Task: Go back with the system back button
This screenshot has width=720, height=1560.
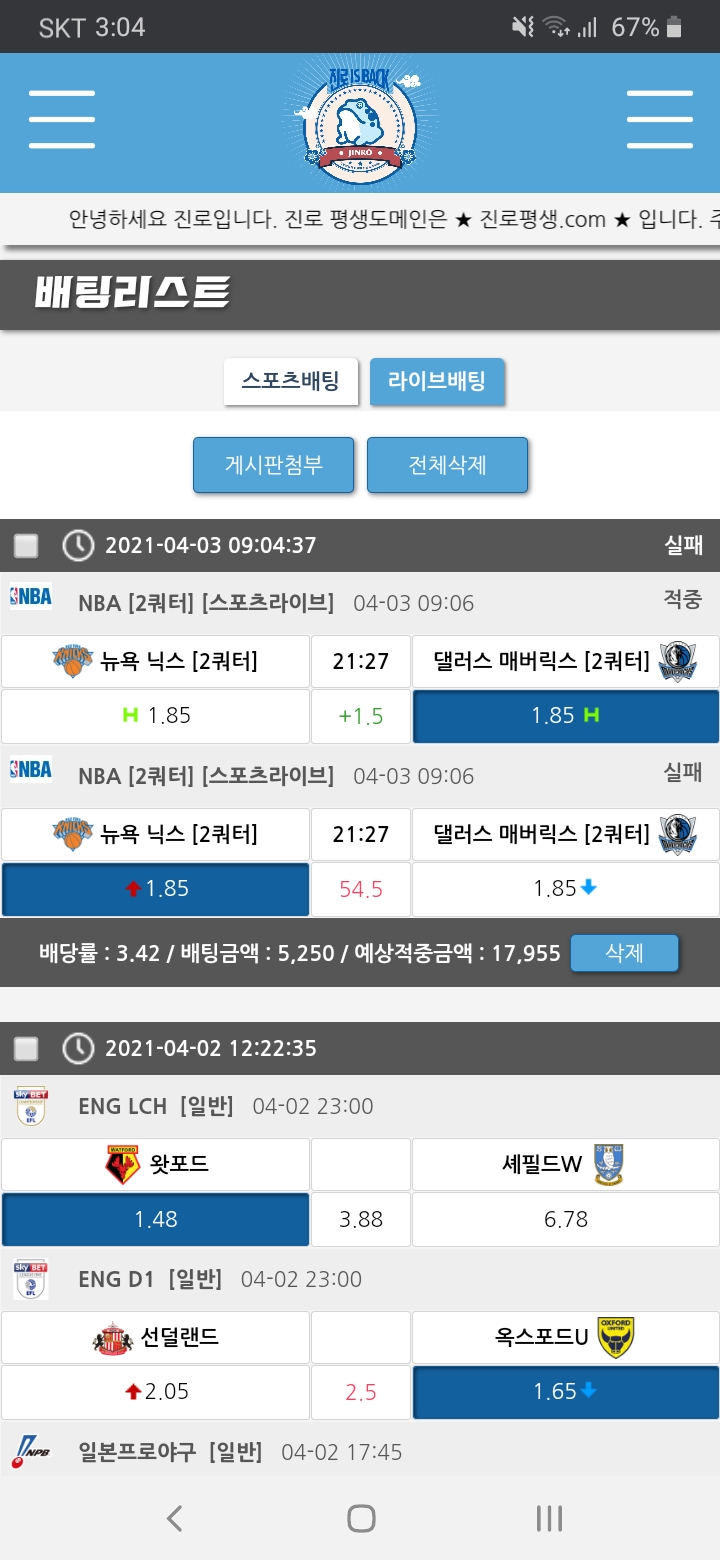Action: [174, 1519]
